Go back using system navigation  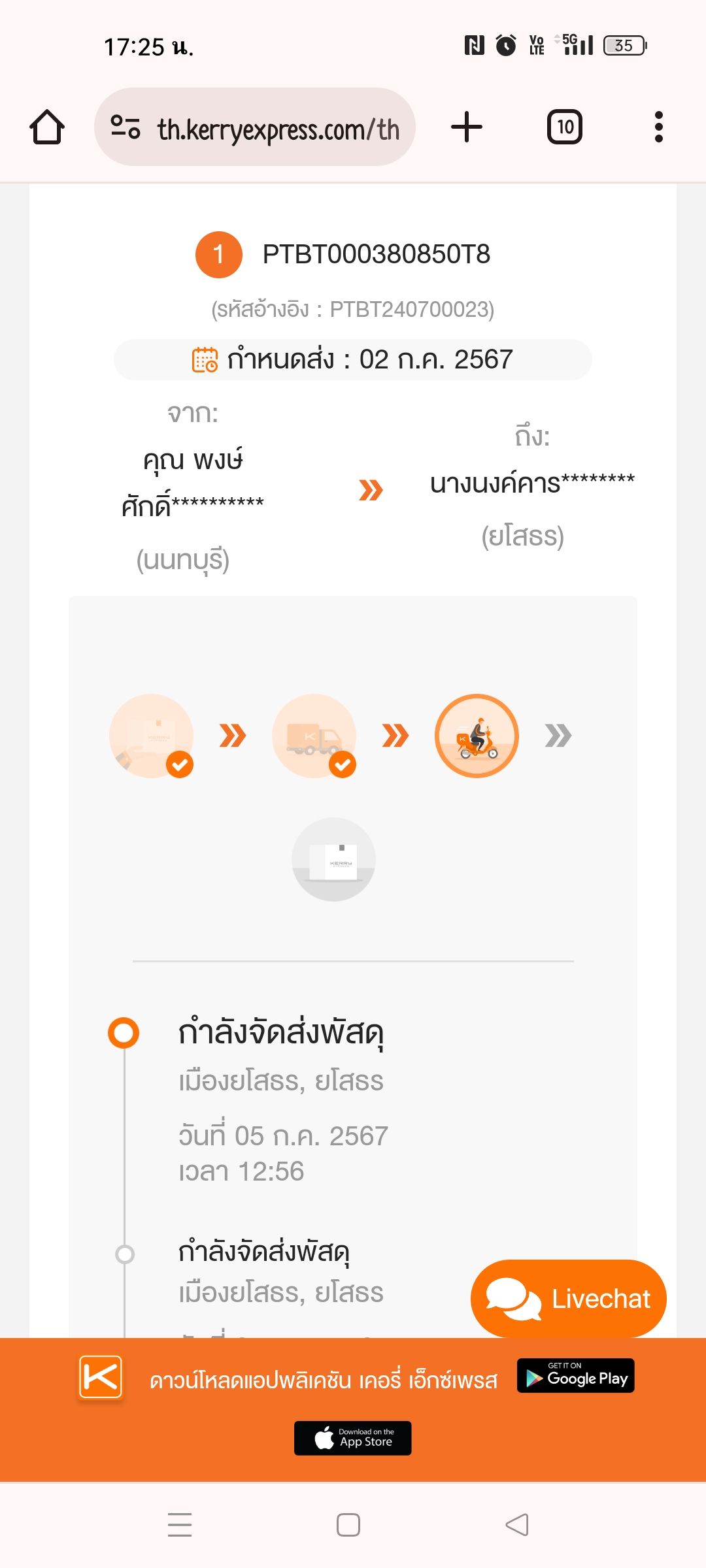pyautogui.click(x=517, y=1525)
